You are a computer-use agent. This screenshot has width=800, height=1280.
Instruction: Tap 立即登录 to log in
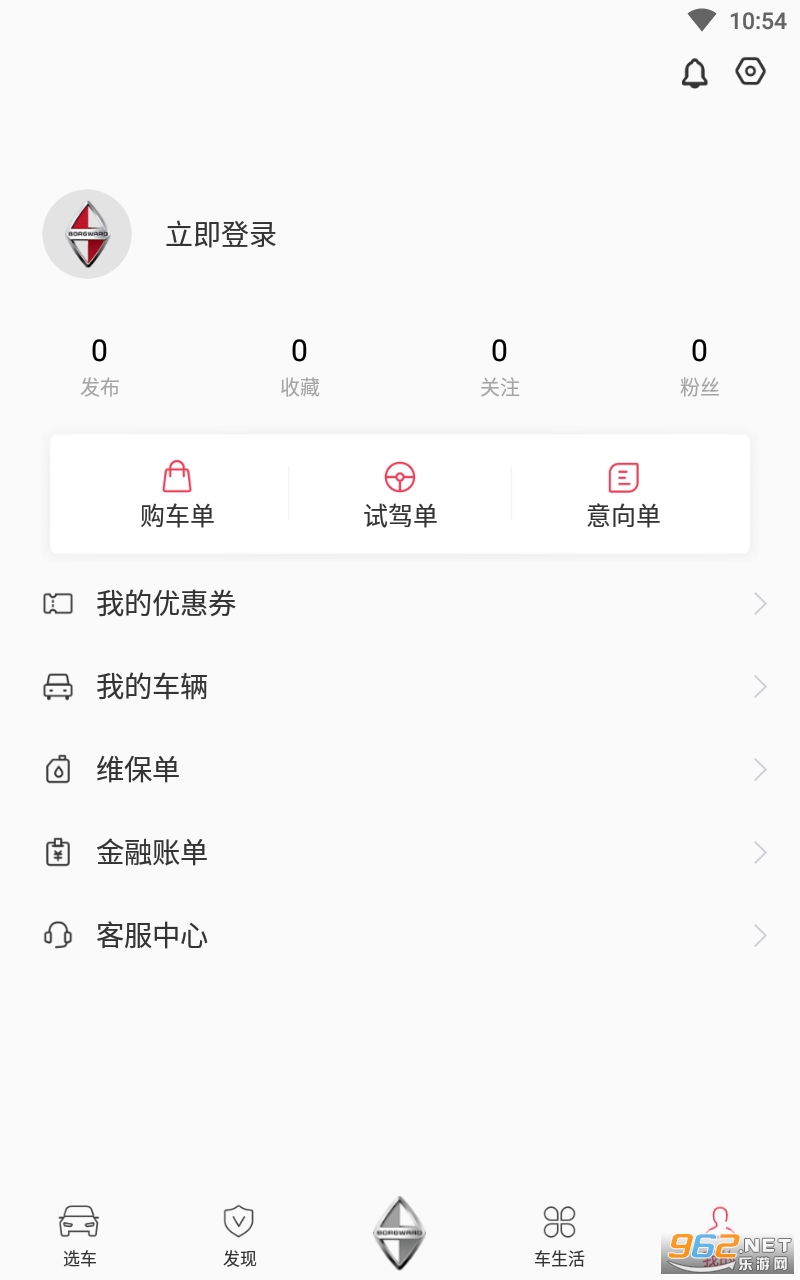221,235
